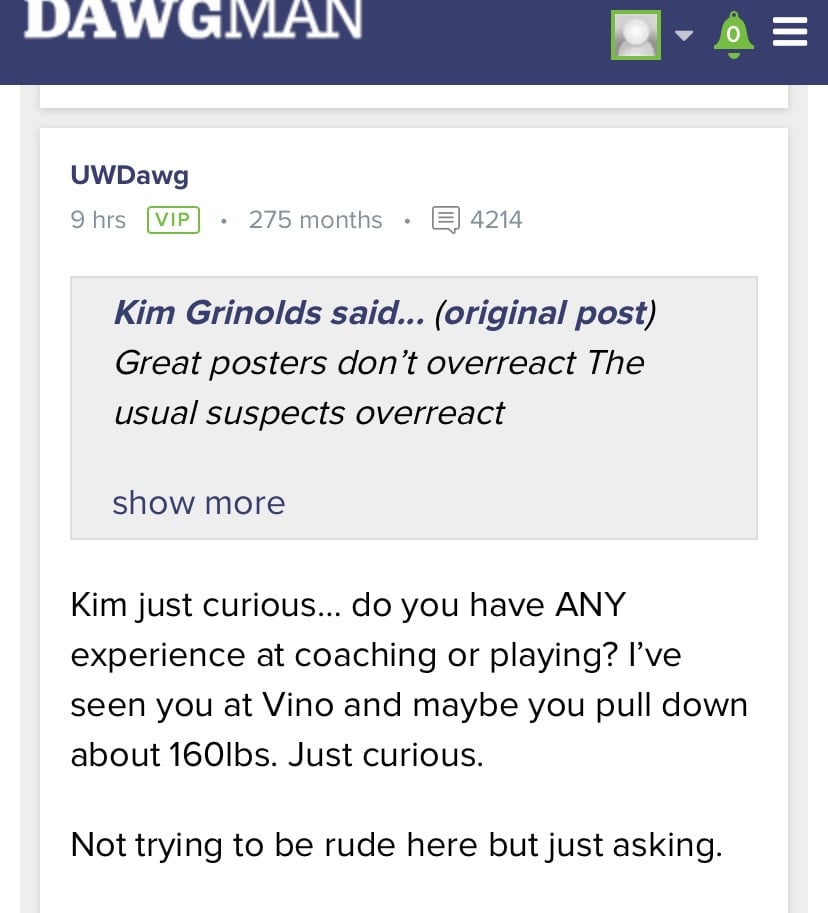Open the hamburger menu

tap(790, 34)
